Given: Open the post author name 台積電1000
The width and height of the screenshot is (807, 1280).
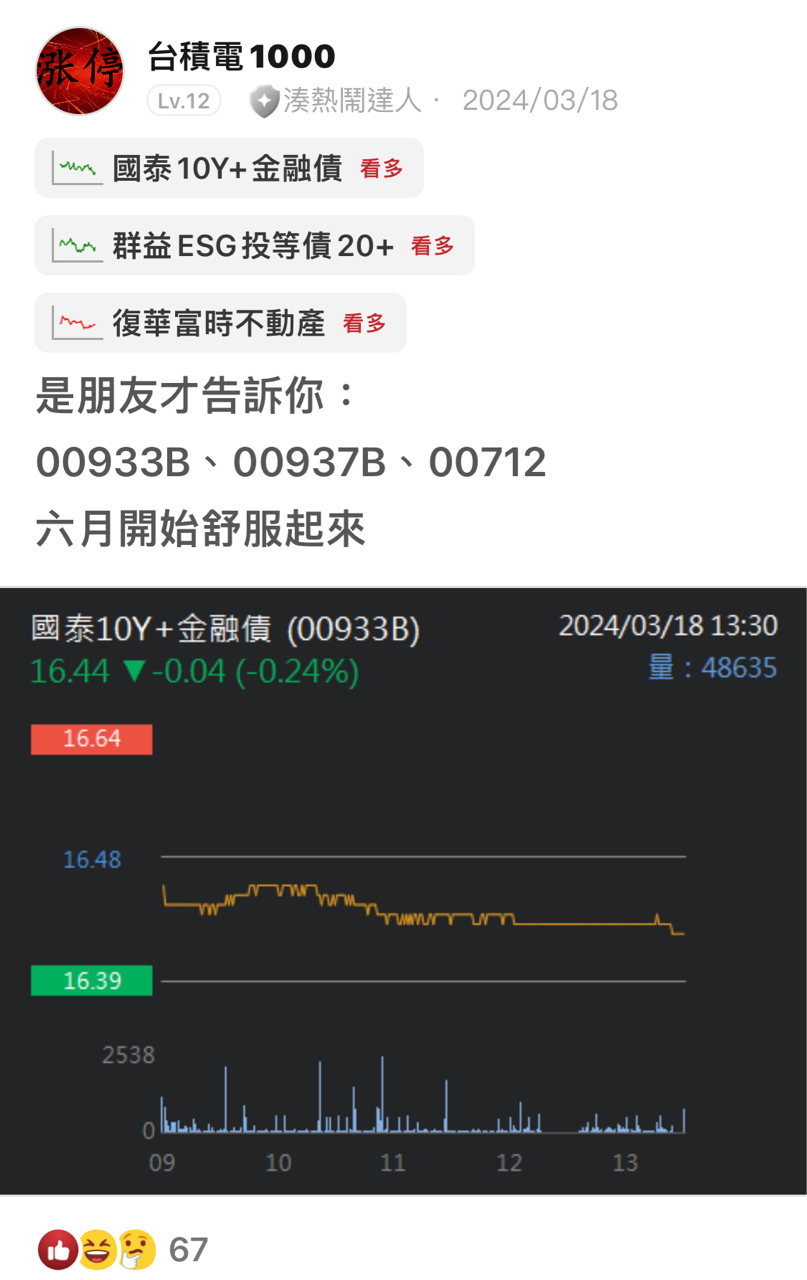Looking at the screenshot, I should (x=240, y=57).
